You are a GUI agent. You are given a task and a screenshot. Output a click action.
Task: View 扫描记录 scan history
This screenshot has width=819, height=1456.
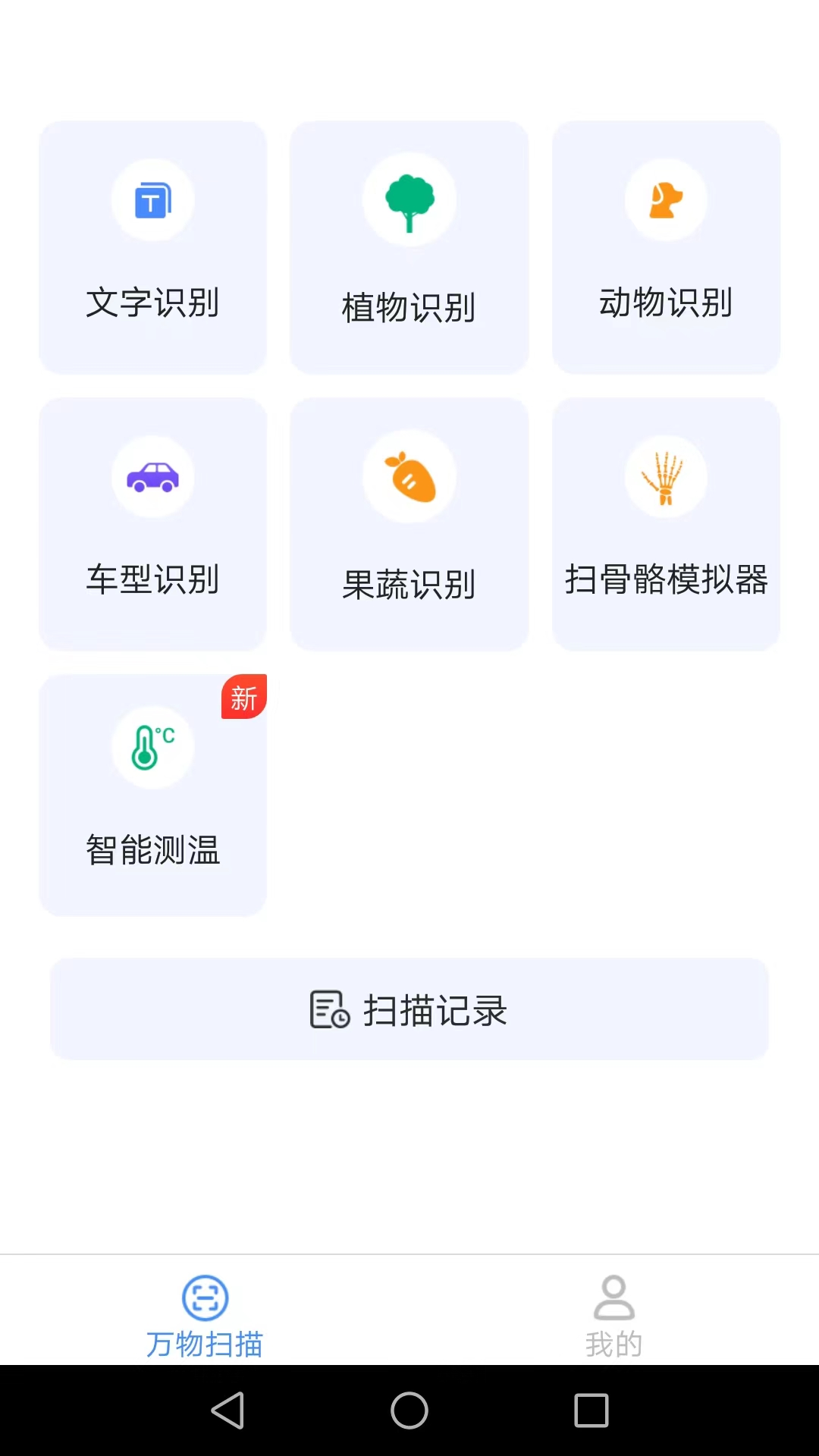409,1009
